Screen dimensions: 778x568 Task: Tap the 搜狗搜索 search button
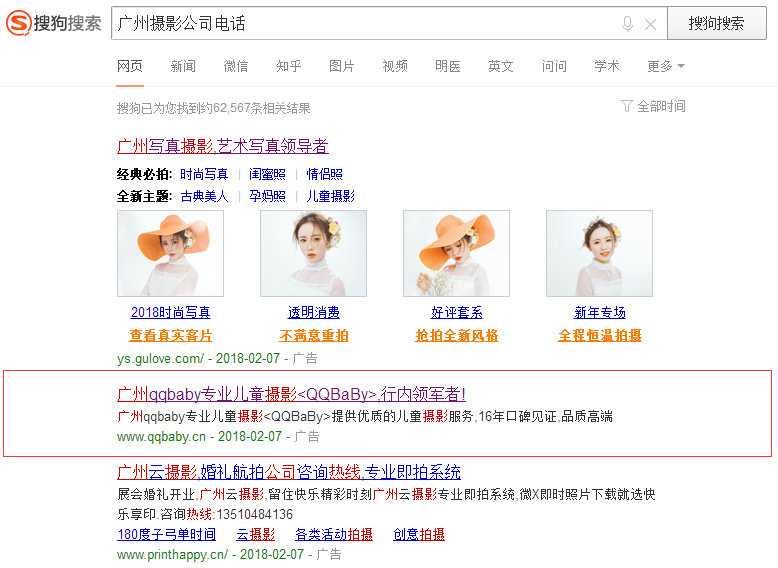coord(716,23)
